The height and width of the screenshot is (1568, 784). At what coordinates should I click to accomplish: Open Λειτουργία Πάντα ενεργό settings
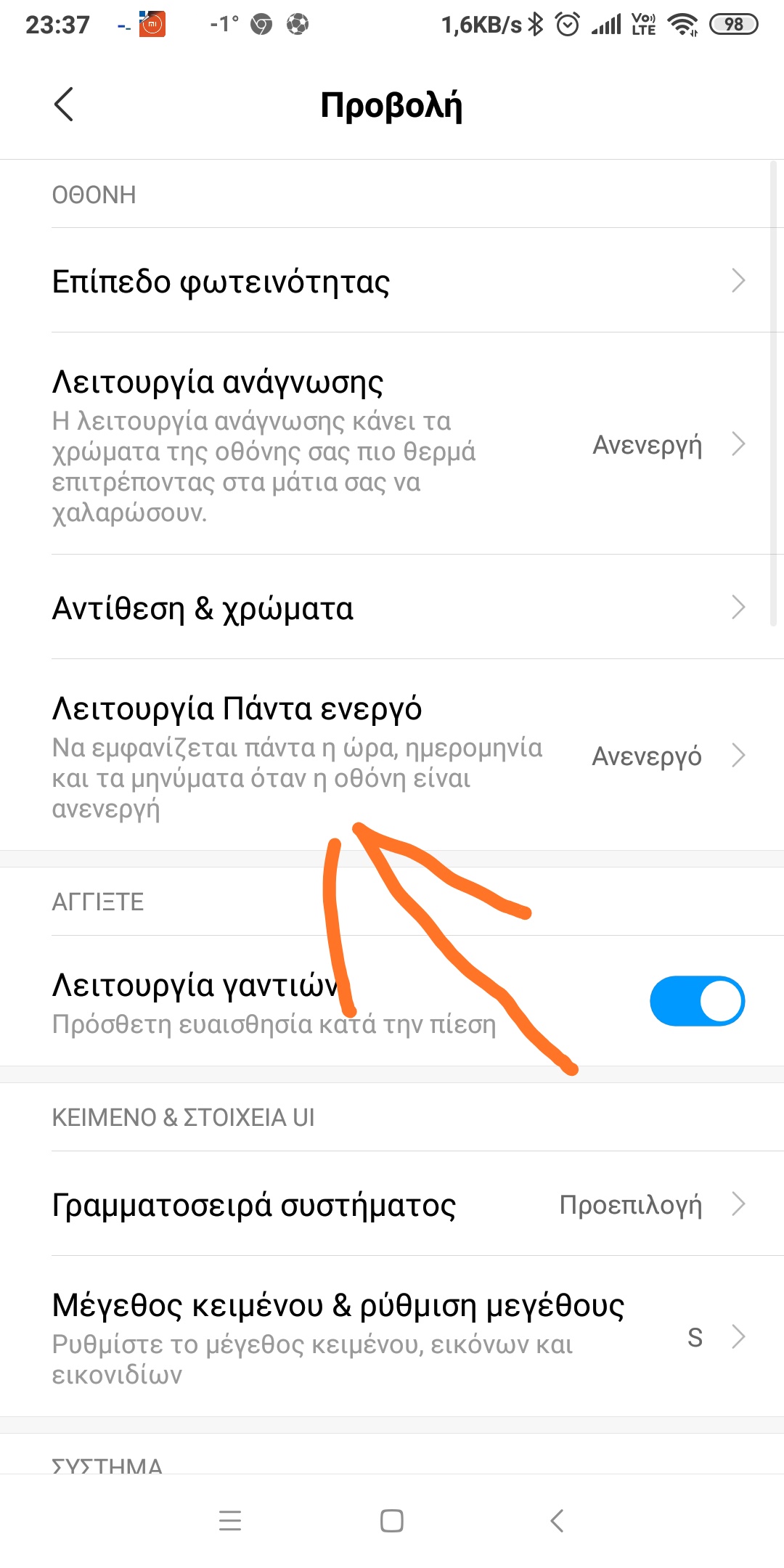click(x=392, y=755)
